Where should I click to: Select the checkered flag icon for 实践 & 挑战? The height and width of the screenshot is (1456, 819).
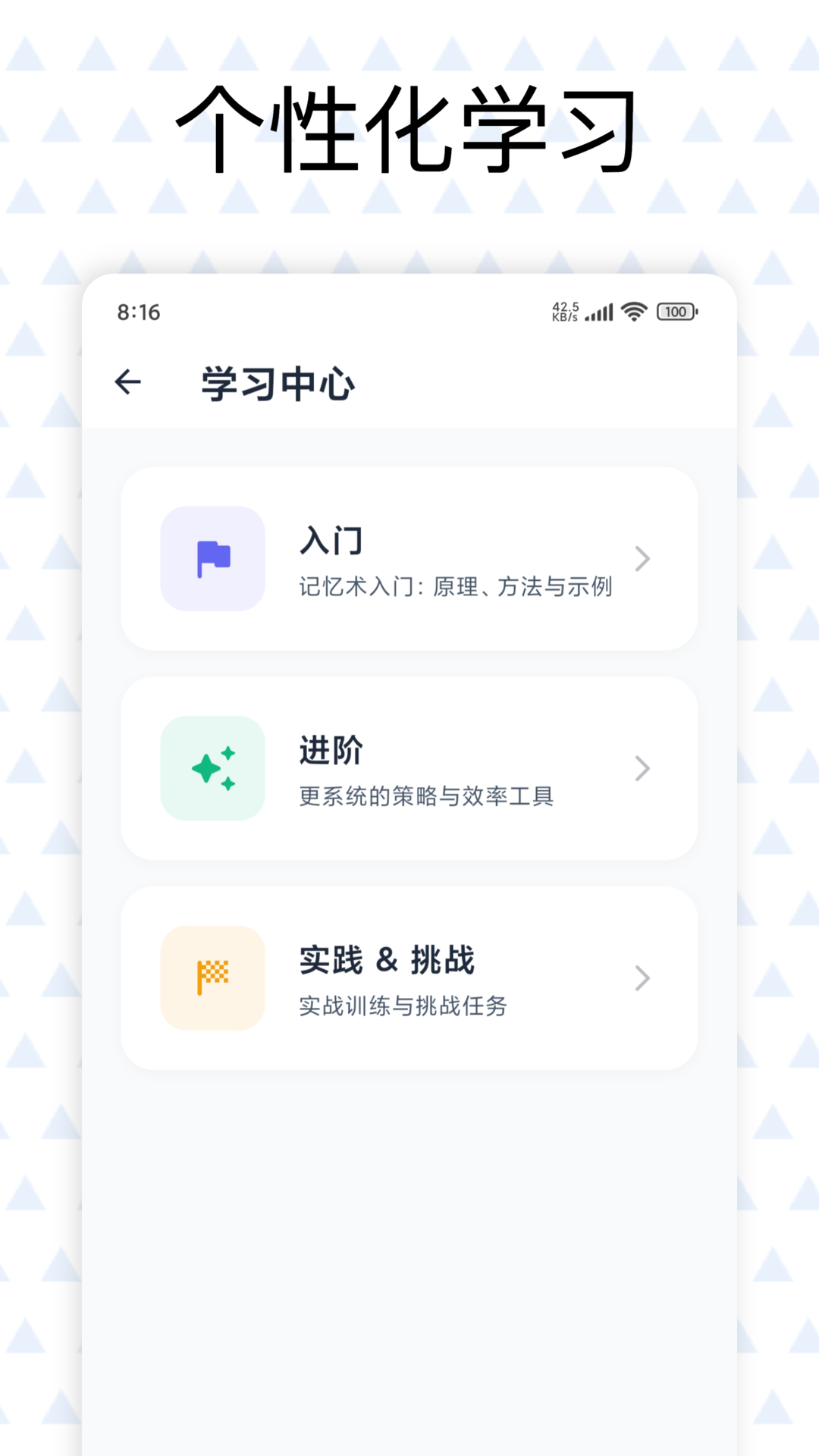click(212, 977)
